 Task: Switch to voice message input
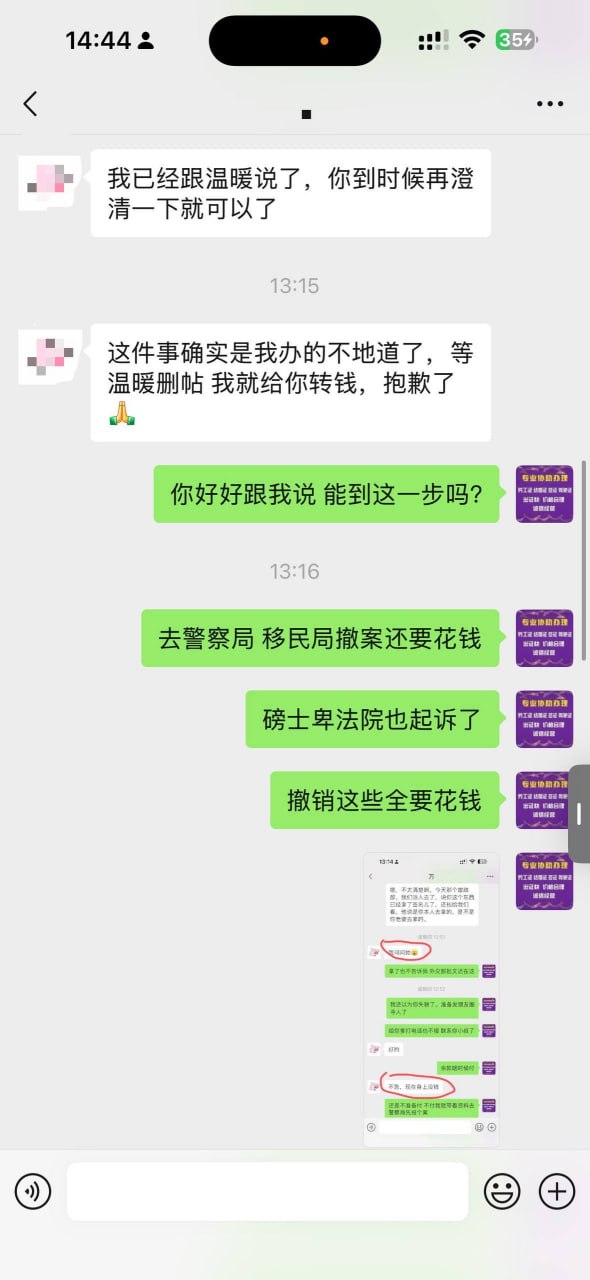point(33,1191)
